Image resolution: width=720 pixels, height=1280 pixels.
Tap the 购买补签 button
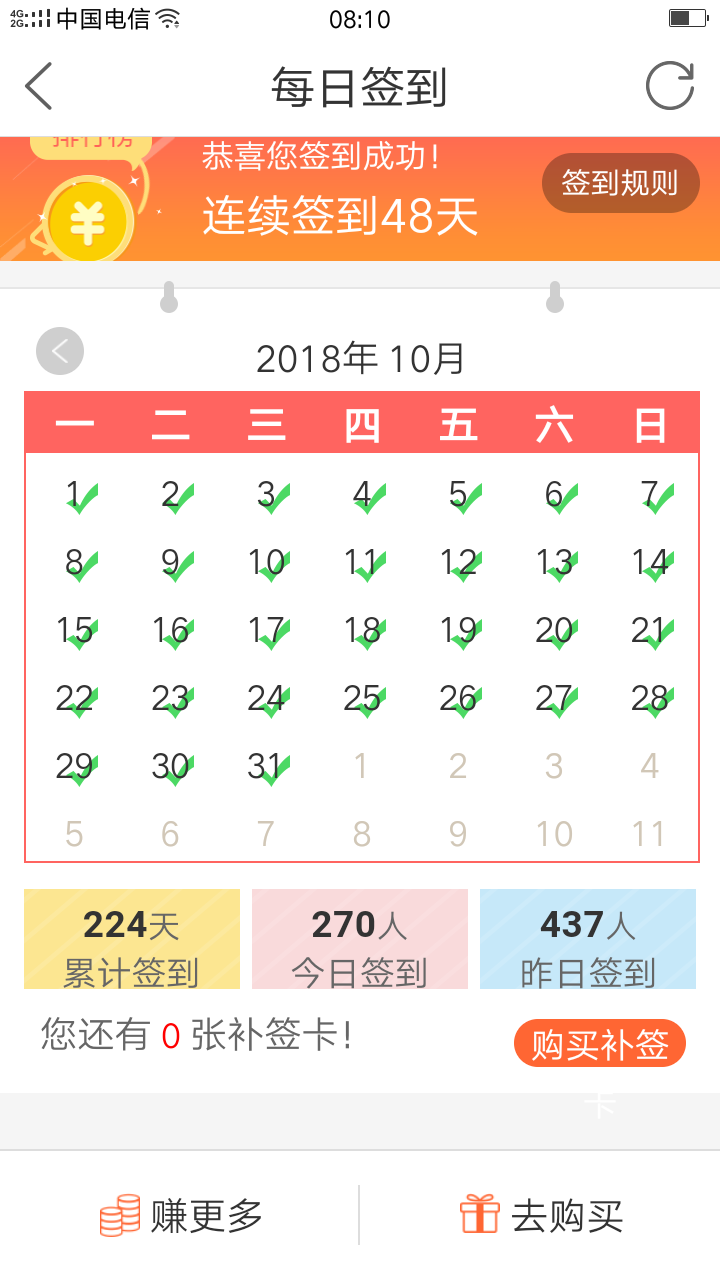[600, 1044]
